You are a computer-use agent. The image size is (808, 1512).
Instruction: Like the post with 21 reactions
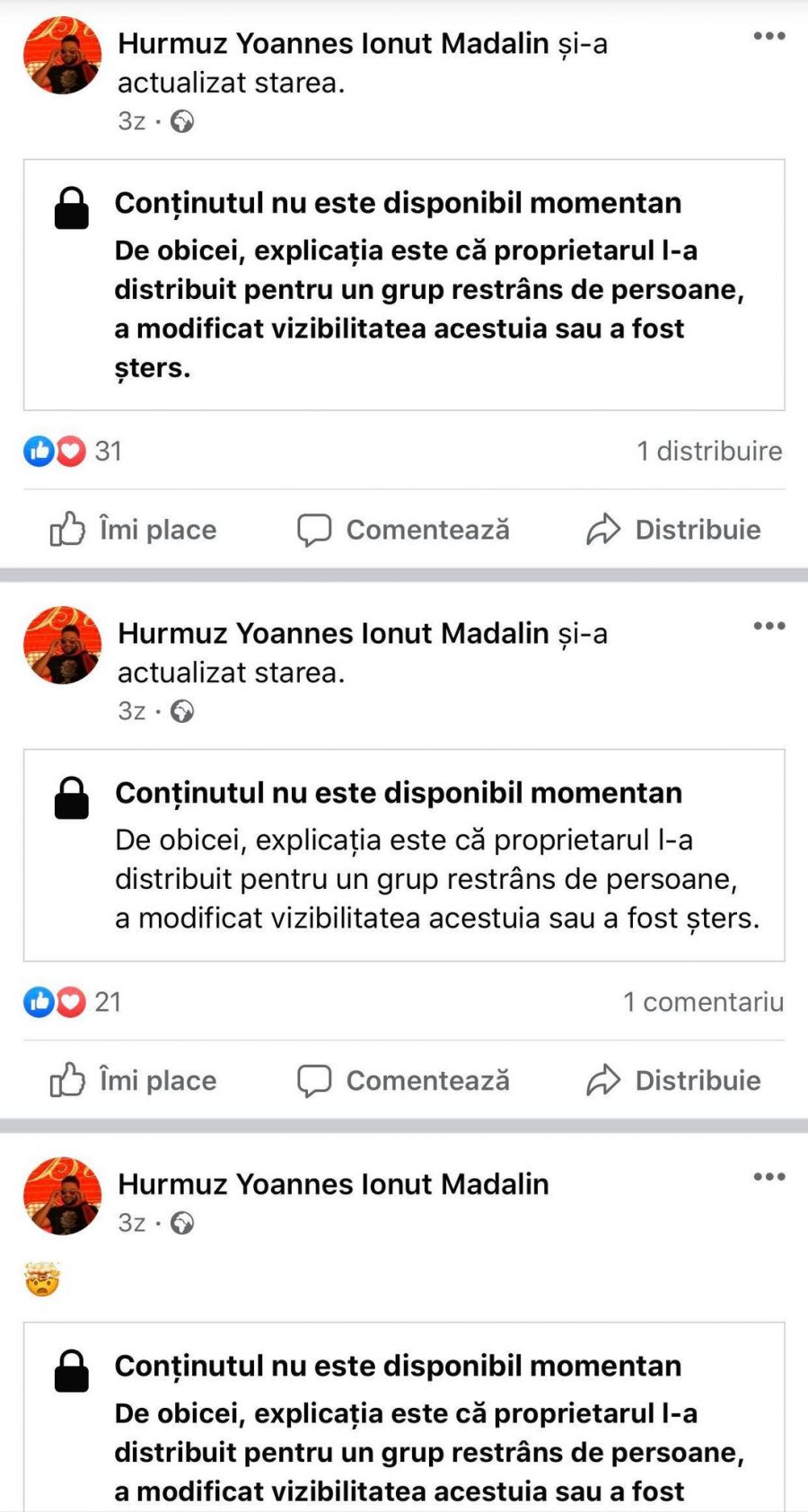point(133,1080)
